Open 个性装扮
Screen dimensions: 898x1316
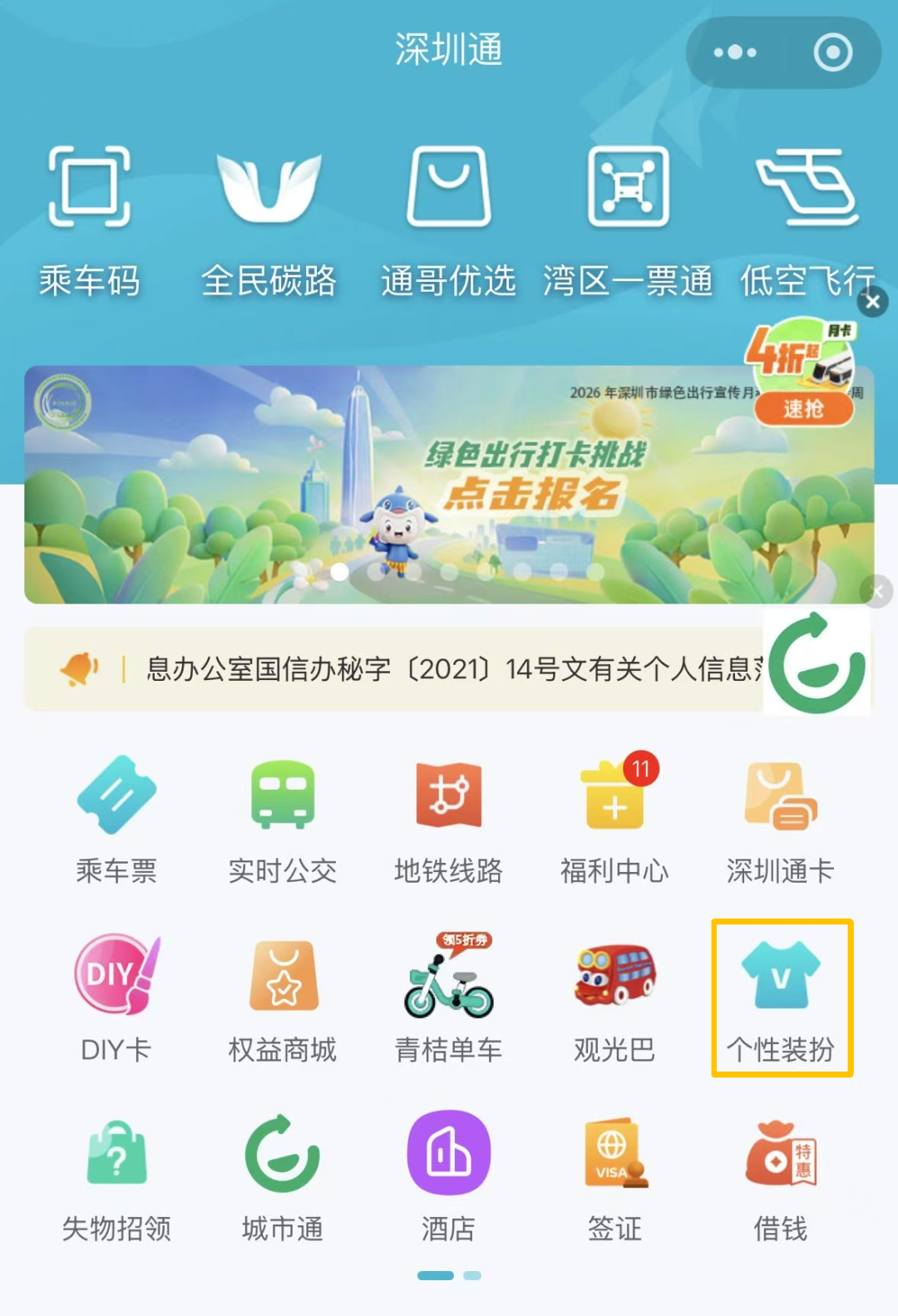[x=782, y=998]
